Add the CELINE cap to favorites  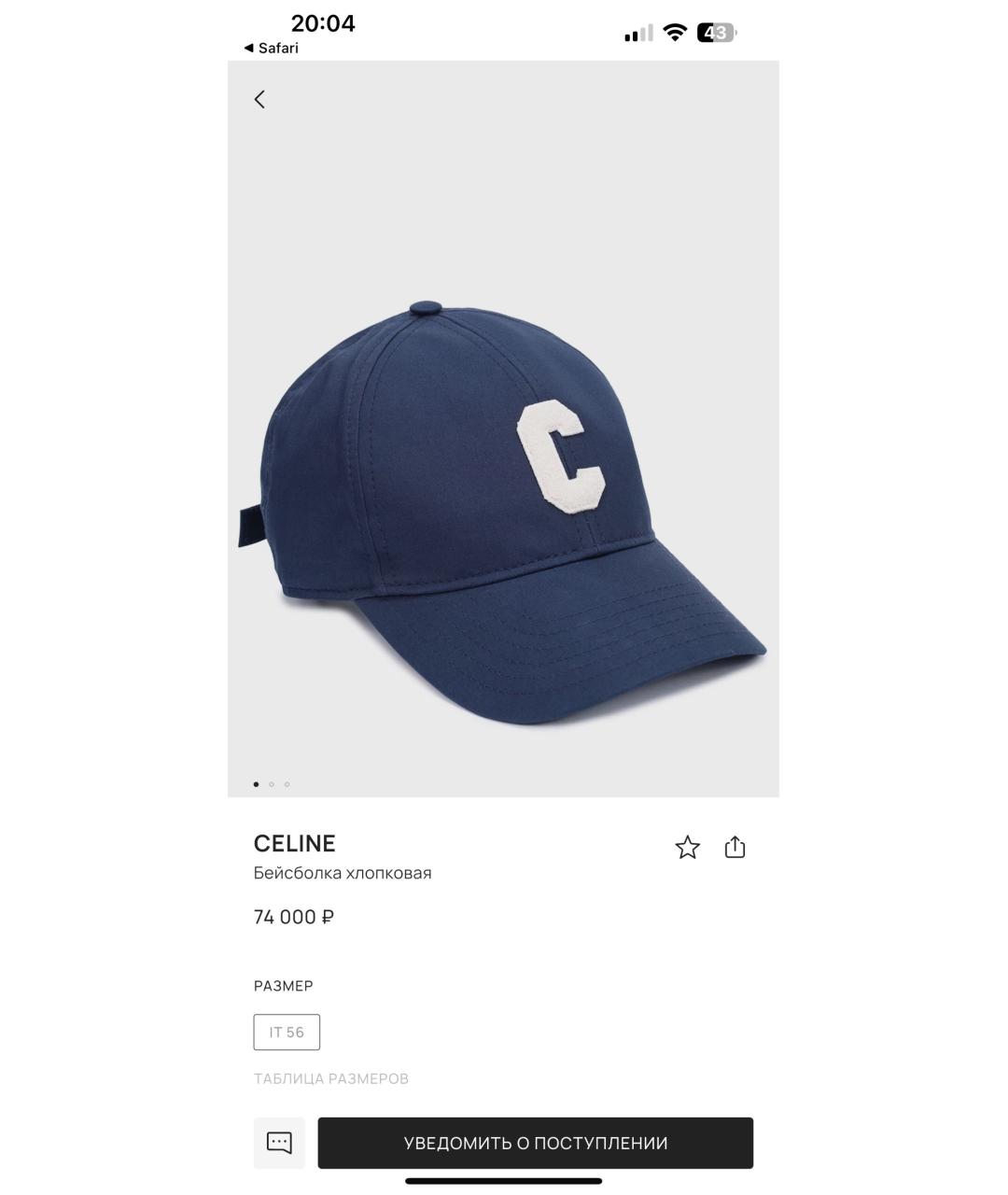[687, 848]
